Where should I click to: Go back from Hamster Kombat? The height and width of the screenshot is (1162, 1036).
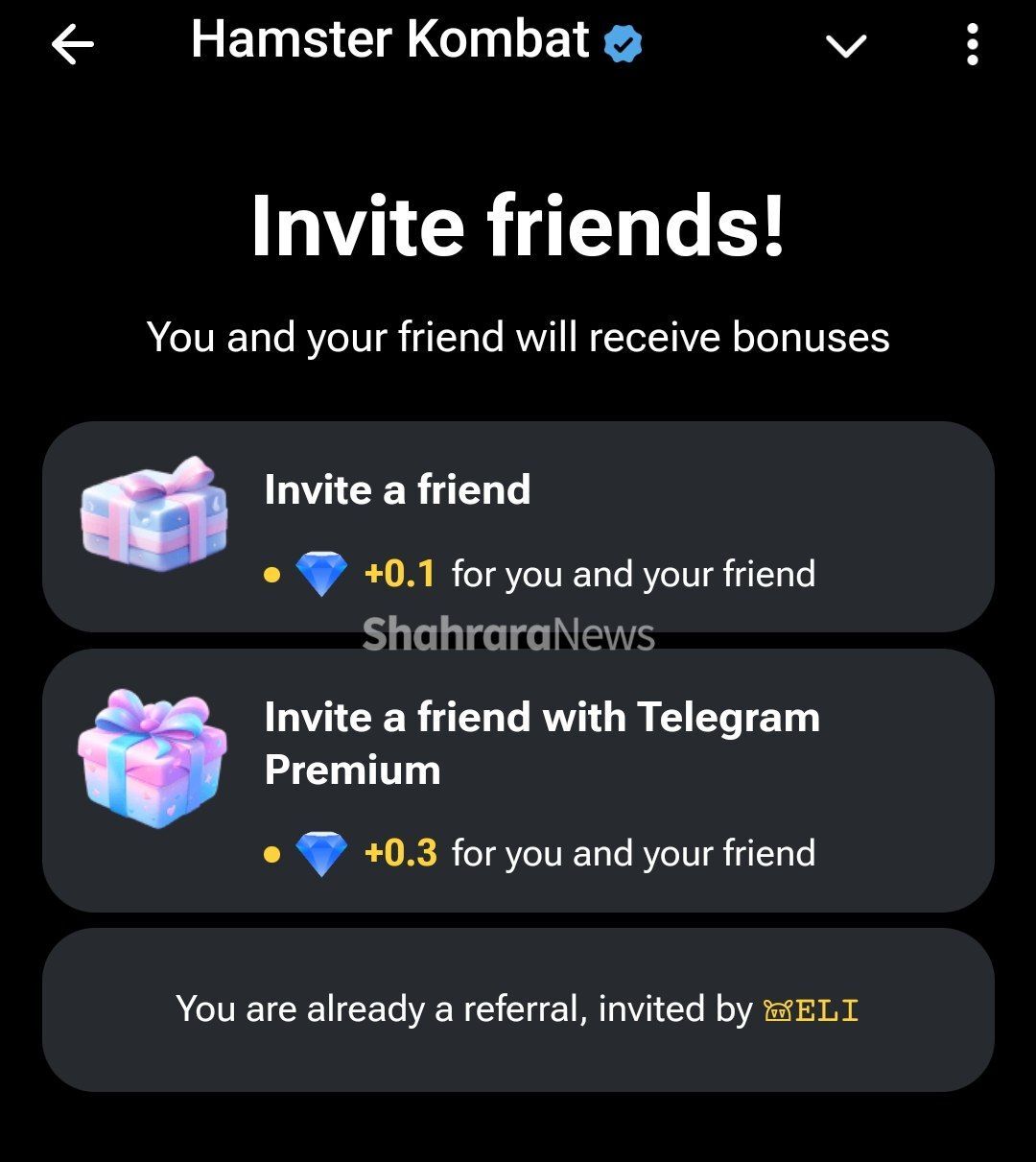pyautogui.click(x=73, y=45)
